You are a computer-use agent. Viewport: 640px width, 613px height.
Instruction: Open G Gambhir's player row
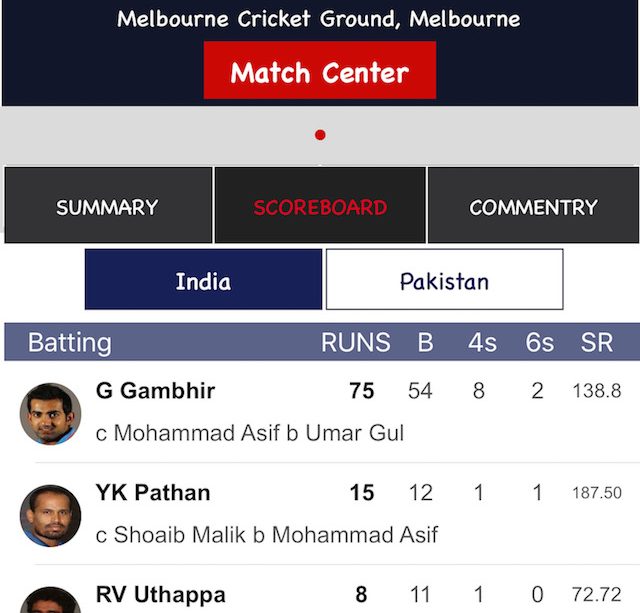[x=320, y=411]
